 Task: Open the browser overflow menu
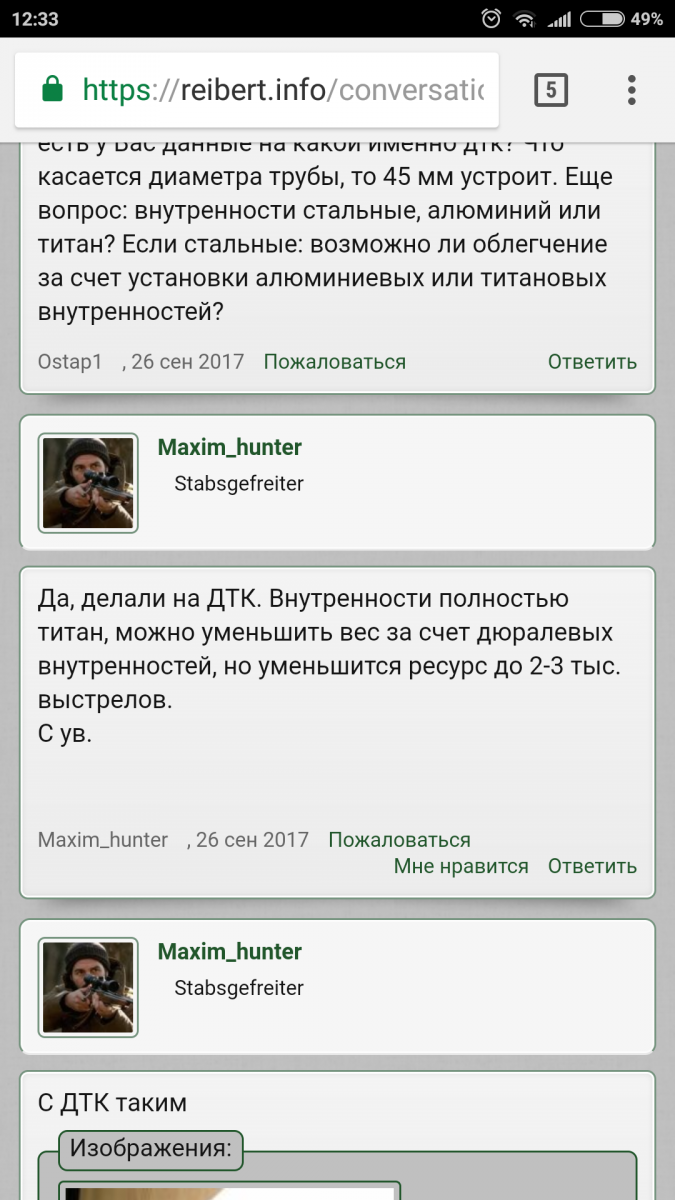coord(631,91)
